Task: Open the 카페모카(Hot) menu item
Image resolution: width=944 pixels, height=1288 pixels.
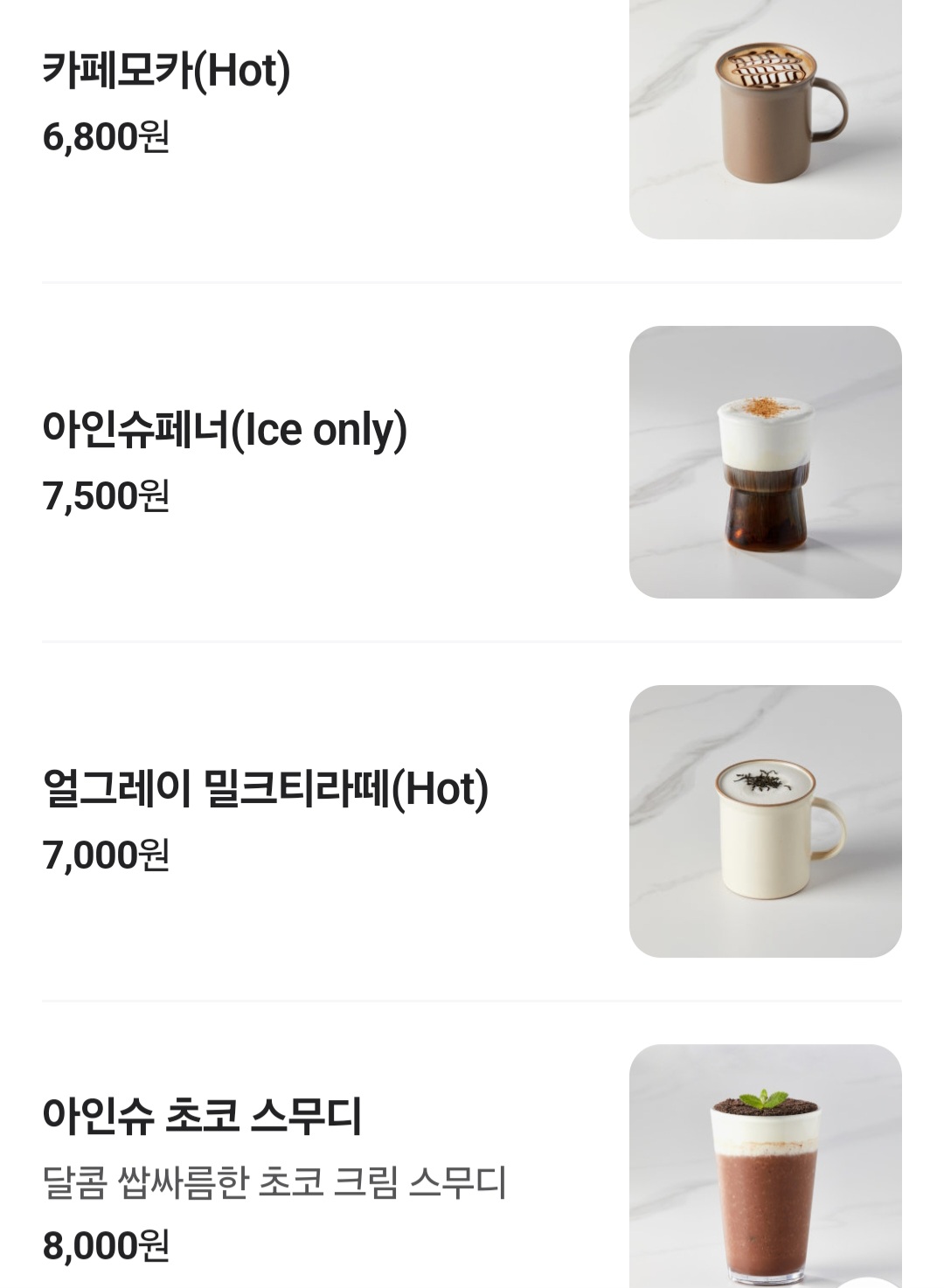Action: 166,72
